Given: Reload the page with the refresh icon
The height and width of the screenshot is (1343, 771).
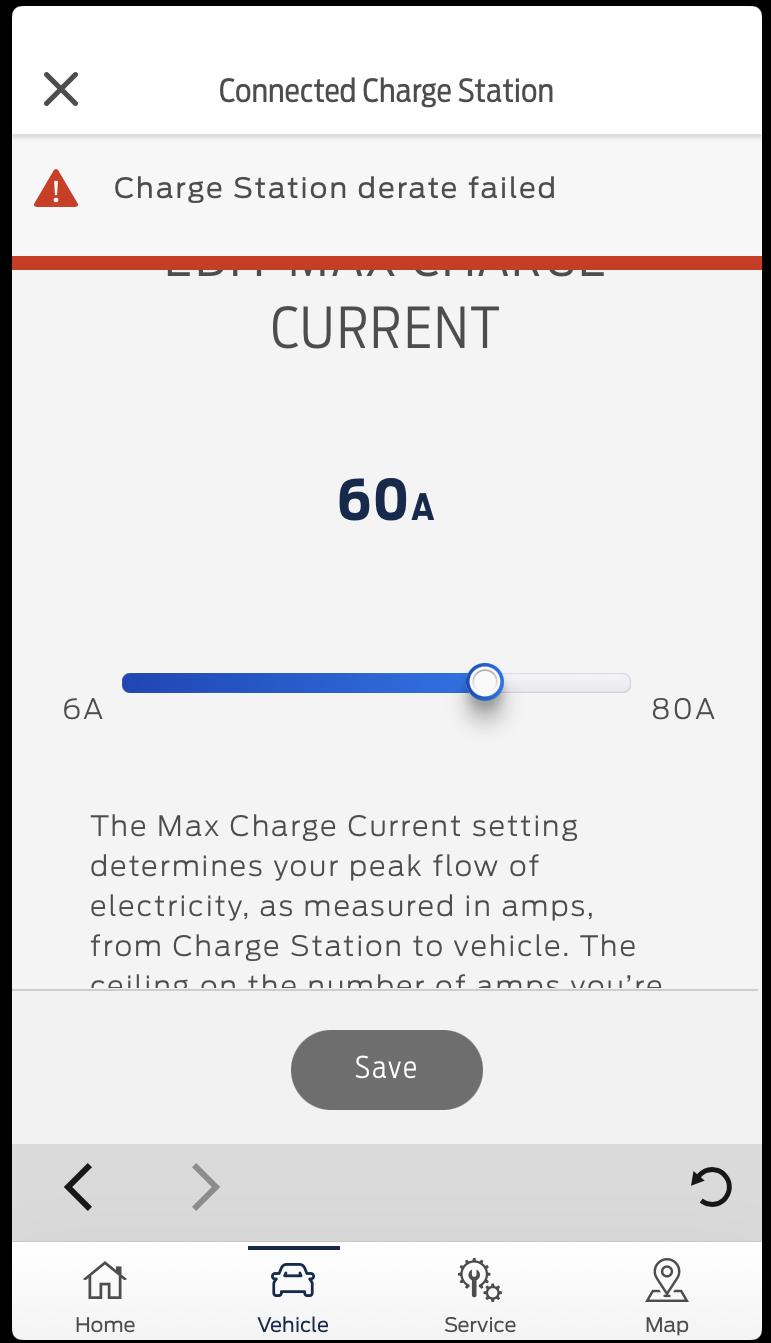Looking at the screenshot, I should (711, 1188).
